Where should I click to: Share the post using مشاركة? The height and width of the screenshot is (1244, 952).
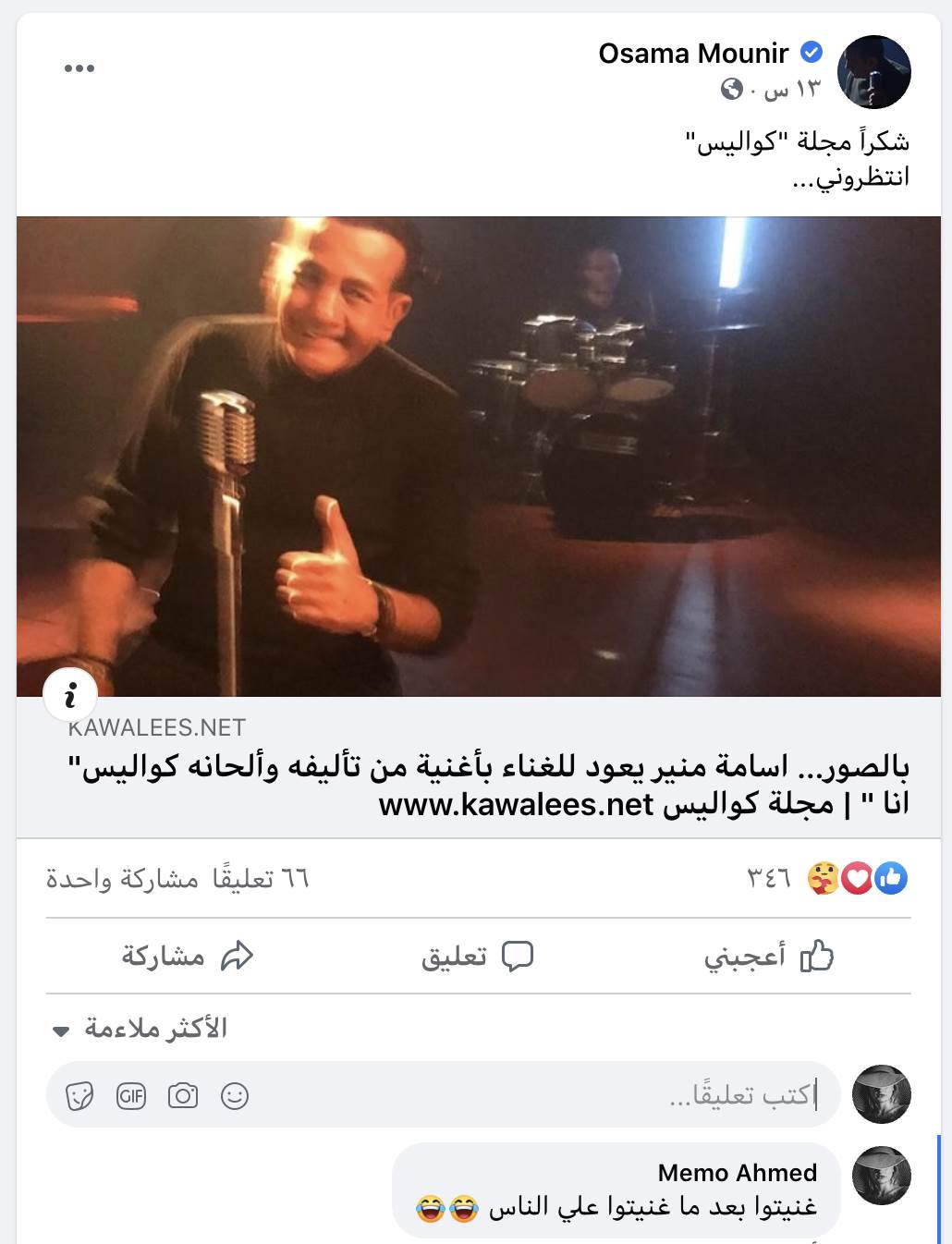click(x=187, y=956)
